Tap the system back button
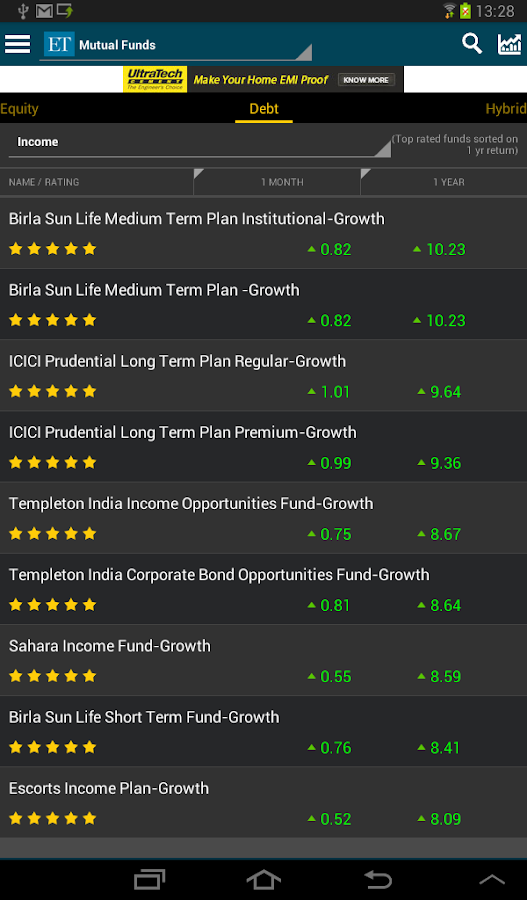Viewport: 527px width, 900px height. (x=378, y=879)
